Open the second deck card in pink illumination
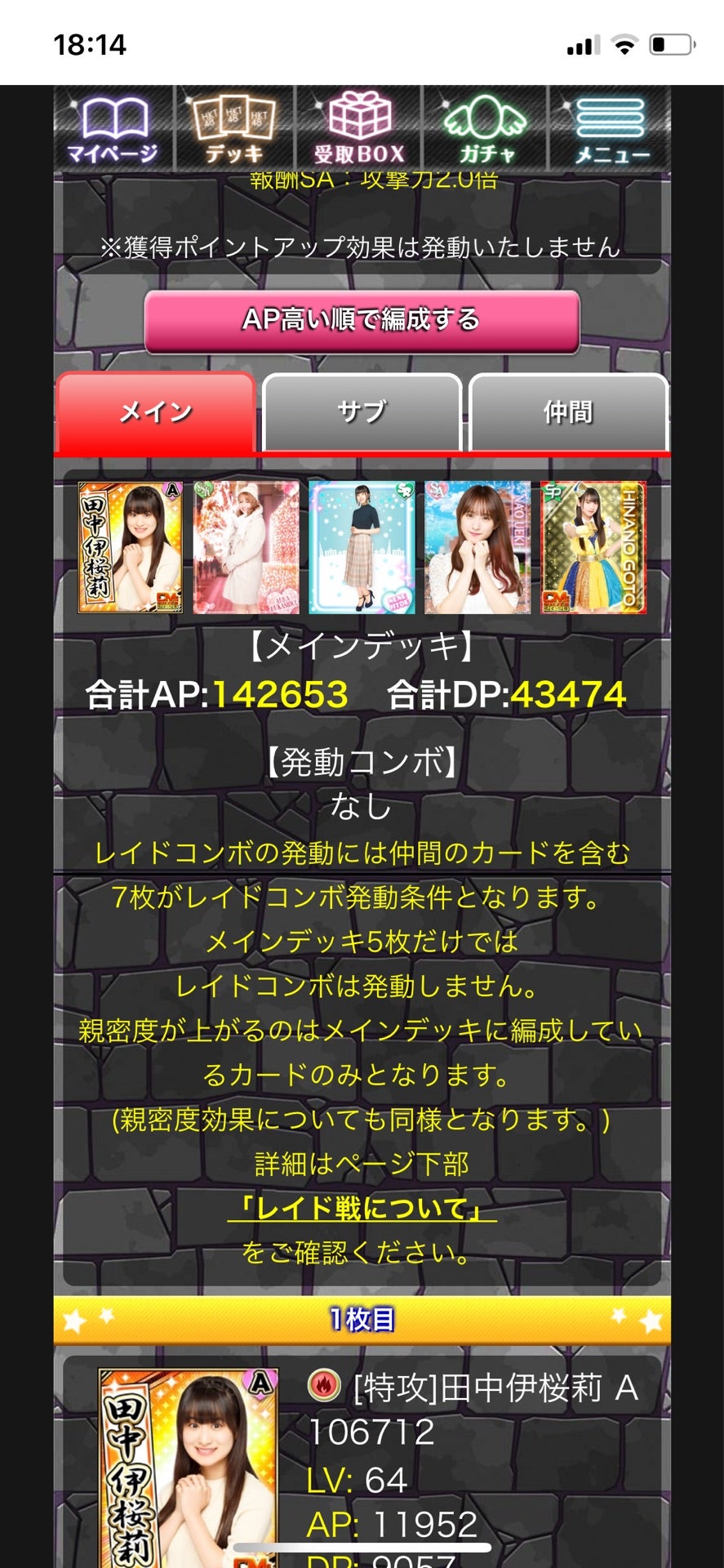The image size is (724, 1568). tap(246, 547)
